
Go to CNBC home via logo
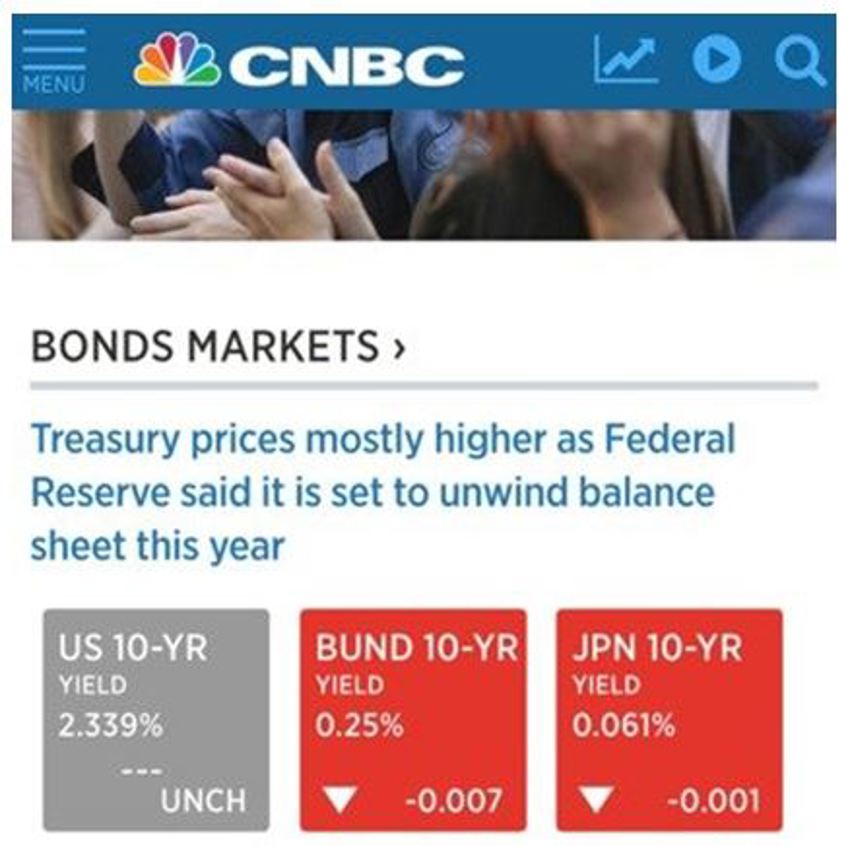click(298, 62)
